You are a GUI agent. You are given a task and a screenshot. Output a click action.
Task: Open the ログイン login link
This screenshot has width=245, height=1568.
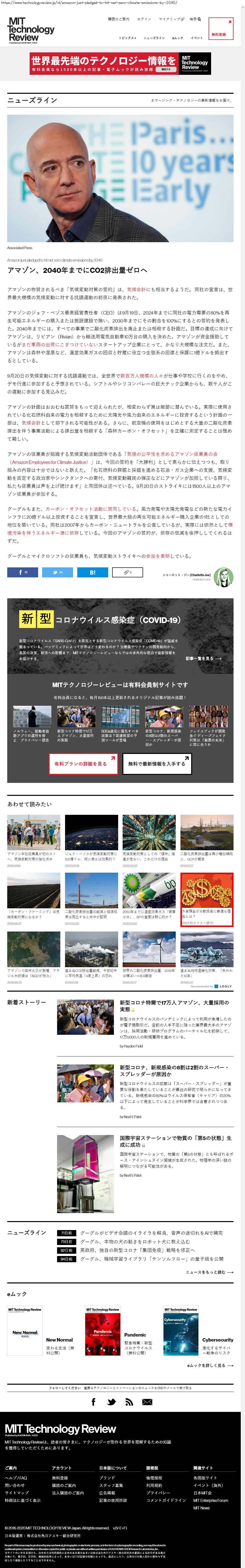tap(144, 19)
